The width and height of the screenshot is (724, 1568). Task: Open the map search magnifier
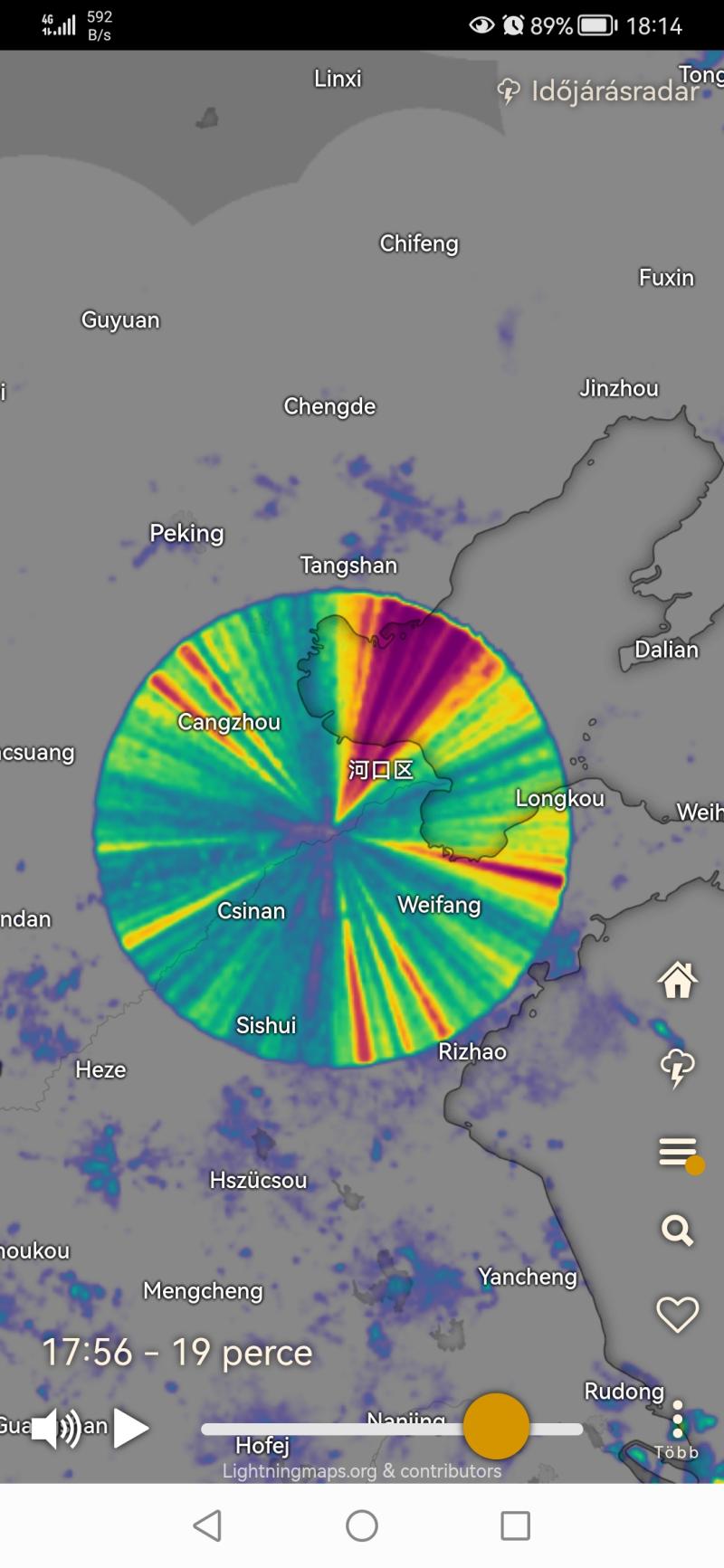pos(677,1230)
